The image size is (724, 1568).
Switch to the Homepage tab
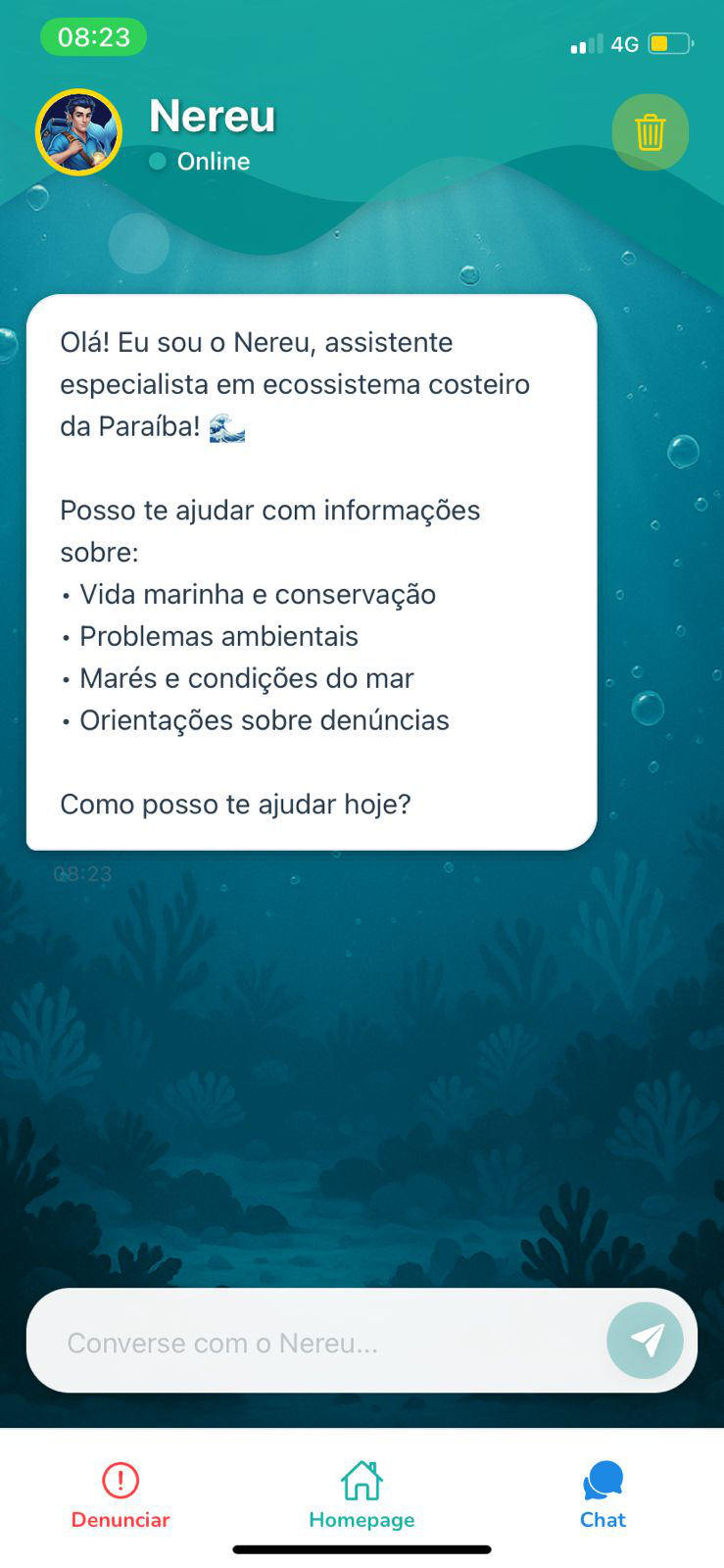pos(362,1494)
